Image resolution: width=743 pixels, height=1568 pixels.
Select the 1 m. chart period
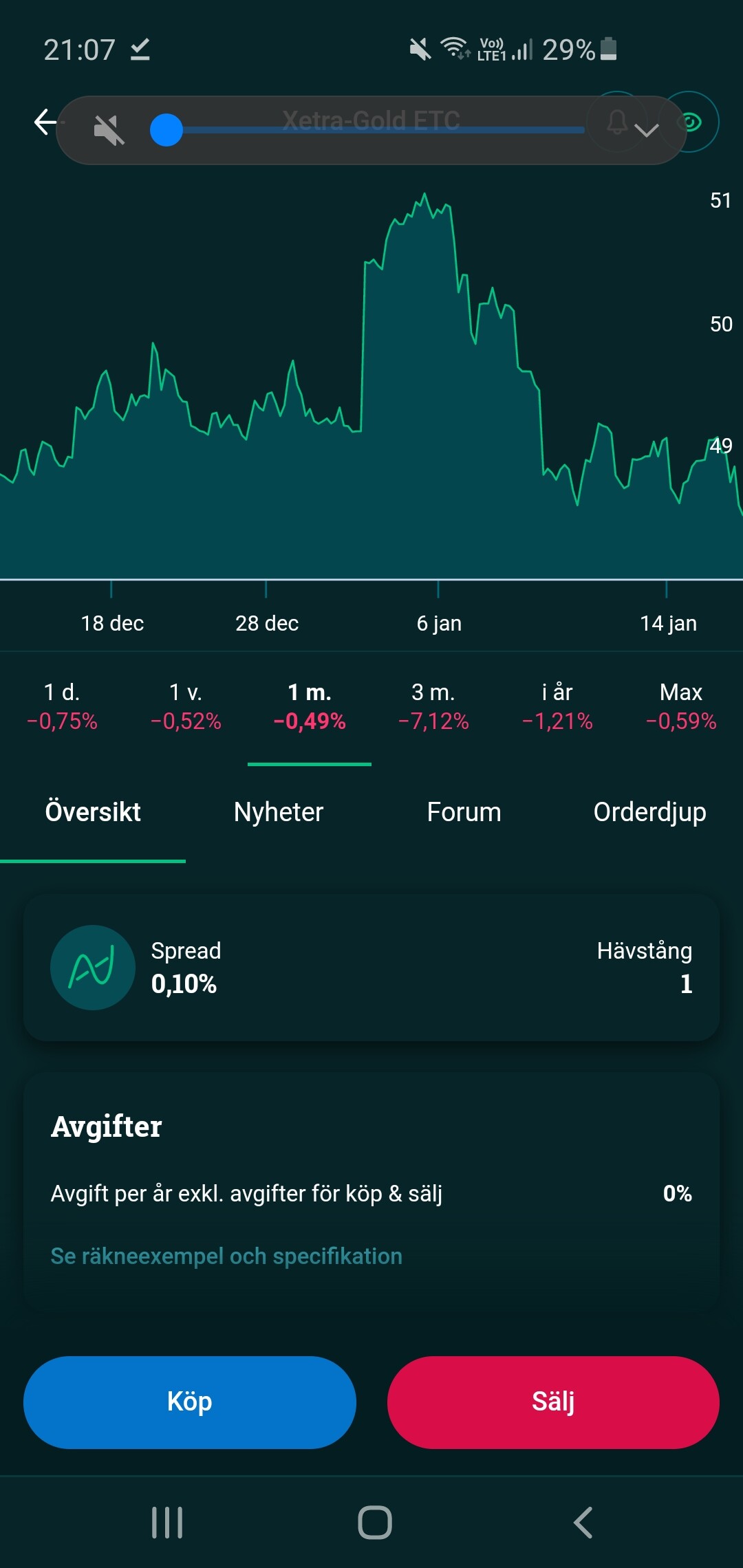[x=310, y=706]
